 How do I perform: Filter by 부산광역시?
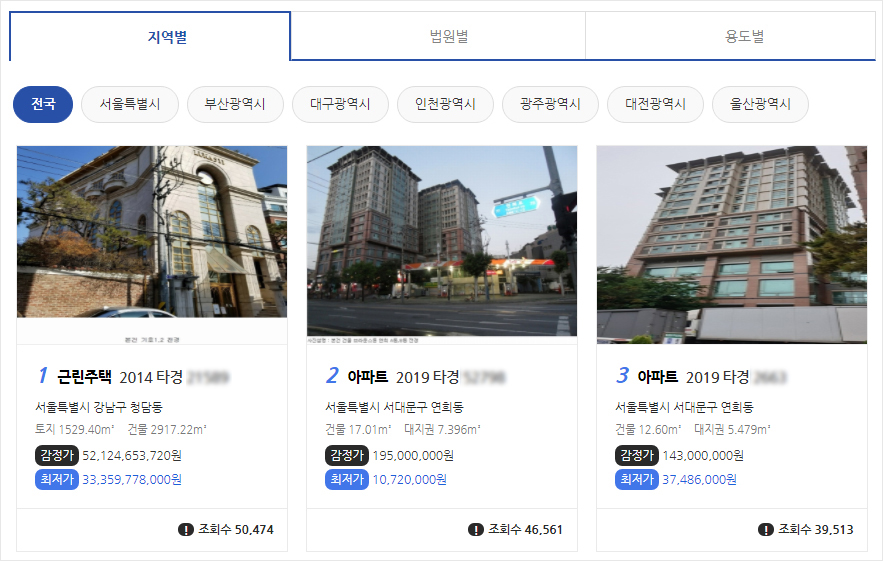[x=235, y=104]
